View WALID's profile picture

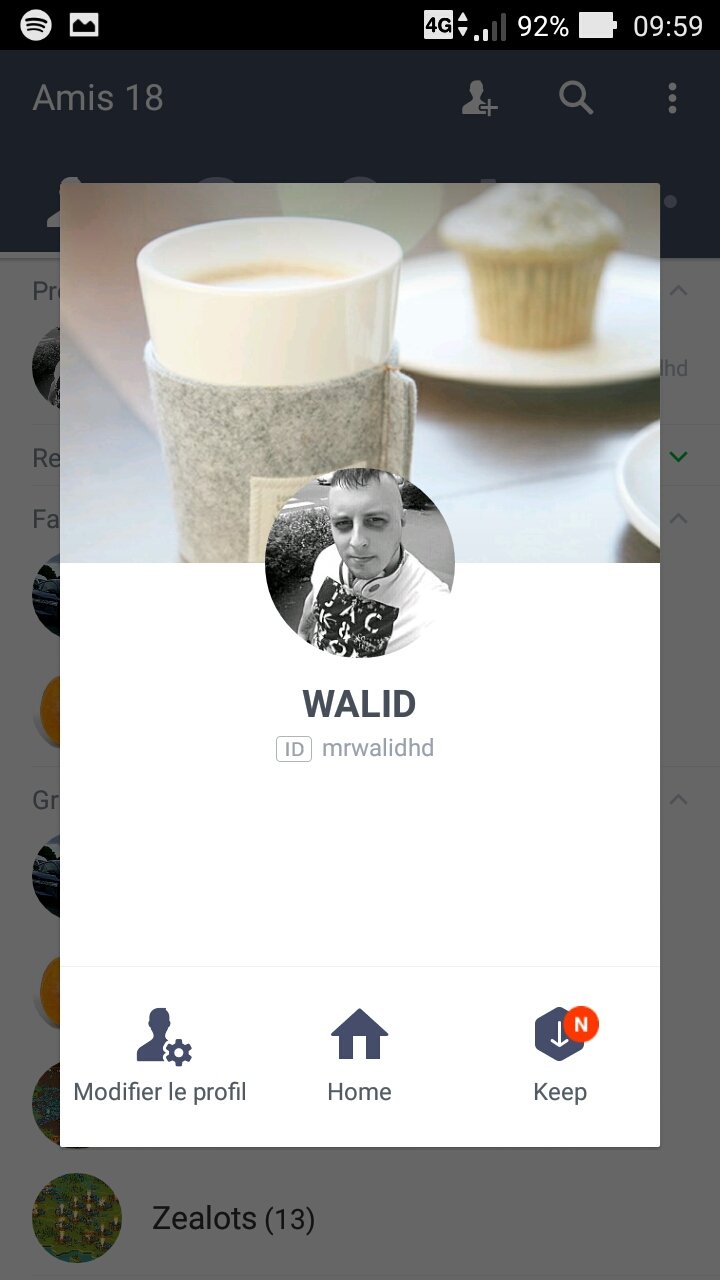click(360, 563)
